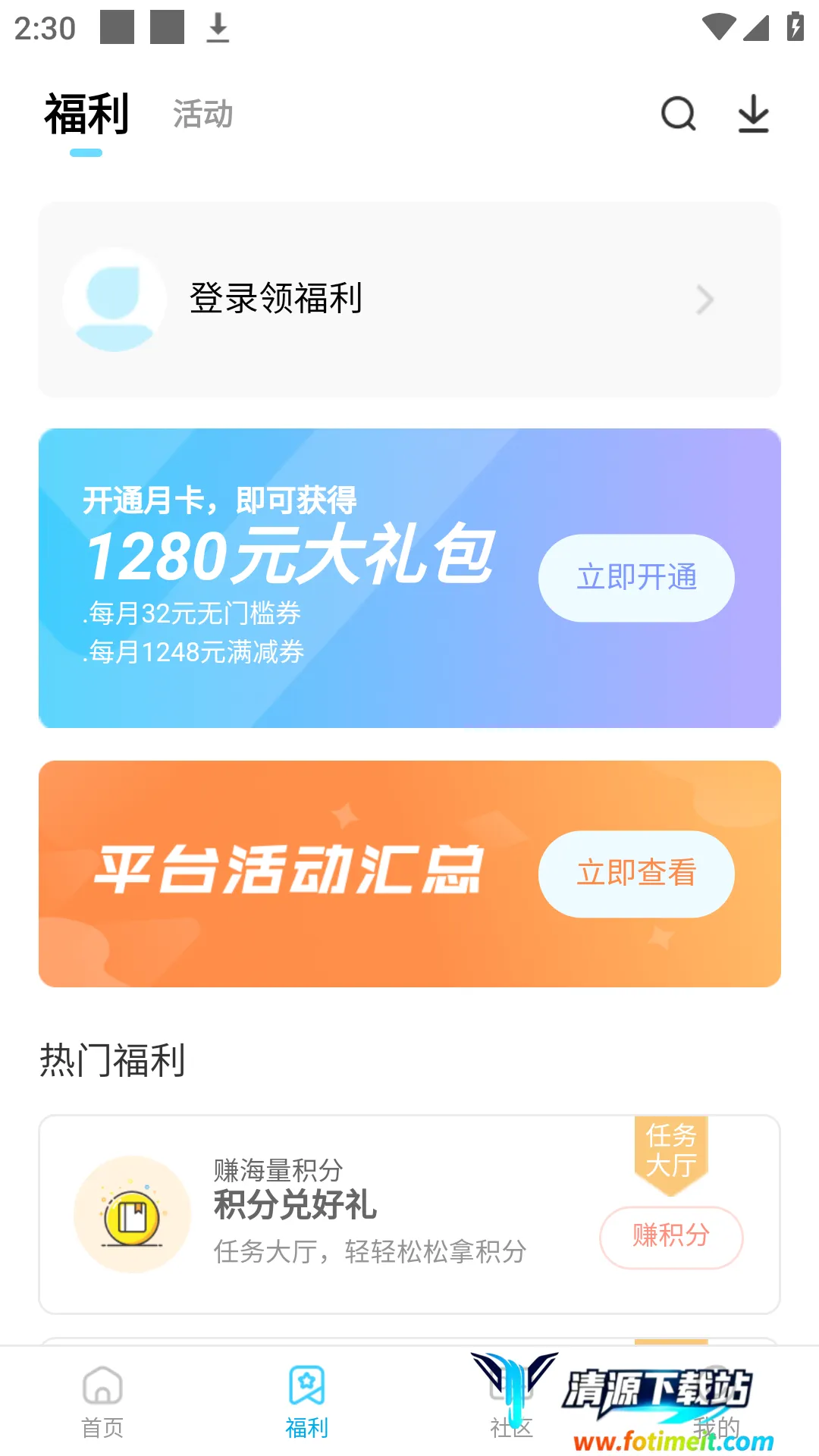Open the 登录领福利 login row

pos(409,300)
